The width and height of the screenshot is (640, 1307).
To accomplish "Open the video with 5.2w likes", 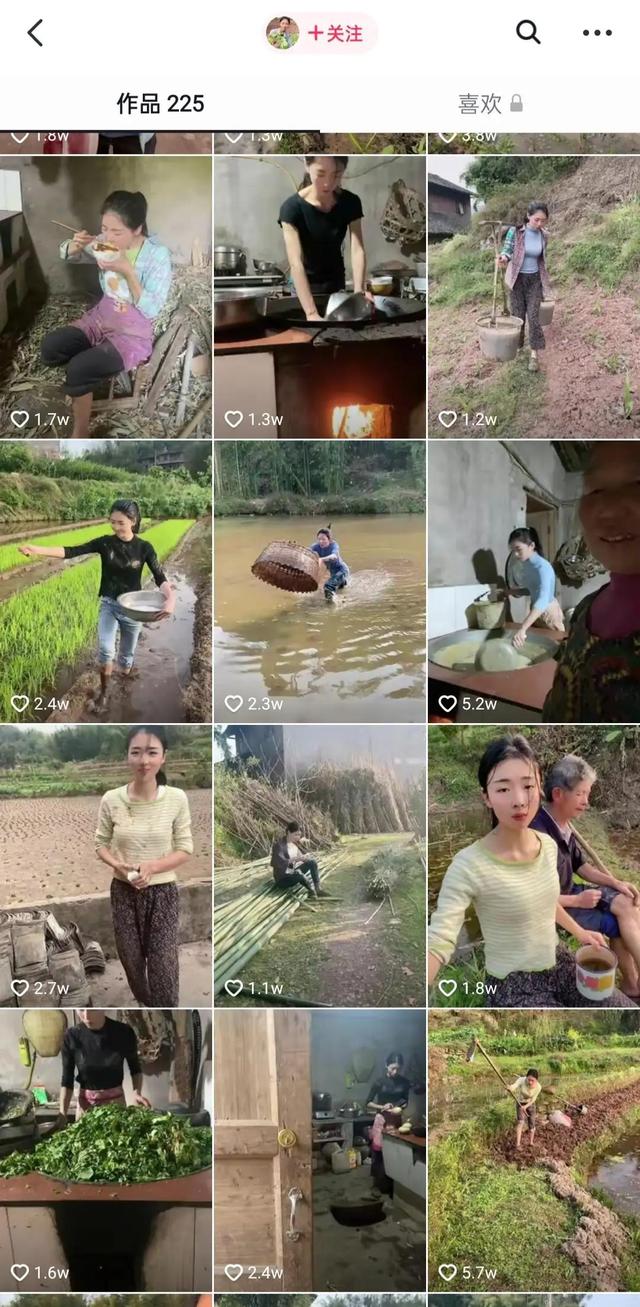I will tap(534, 581).
